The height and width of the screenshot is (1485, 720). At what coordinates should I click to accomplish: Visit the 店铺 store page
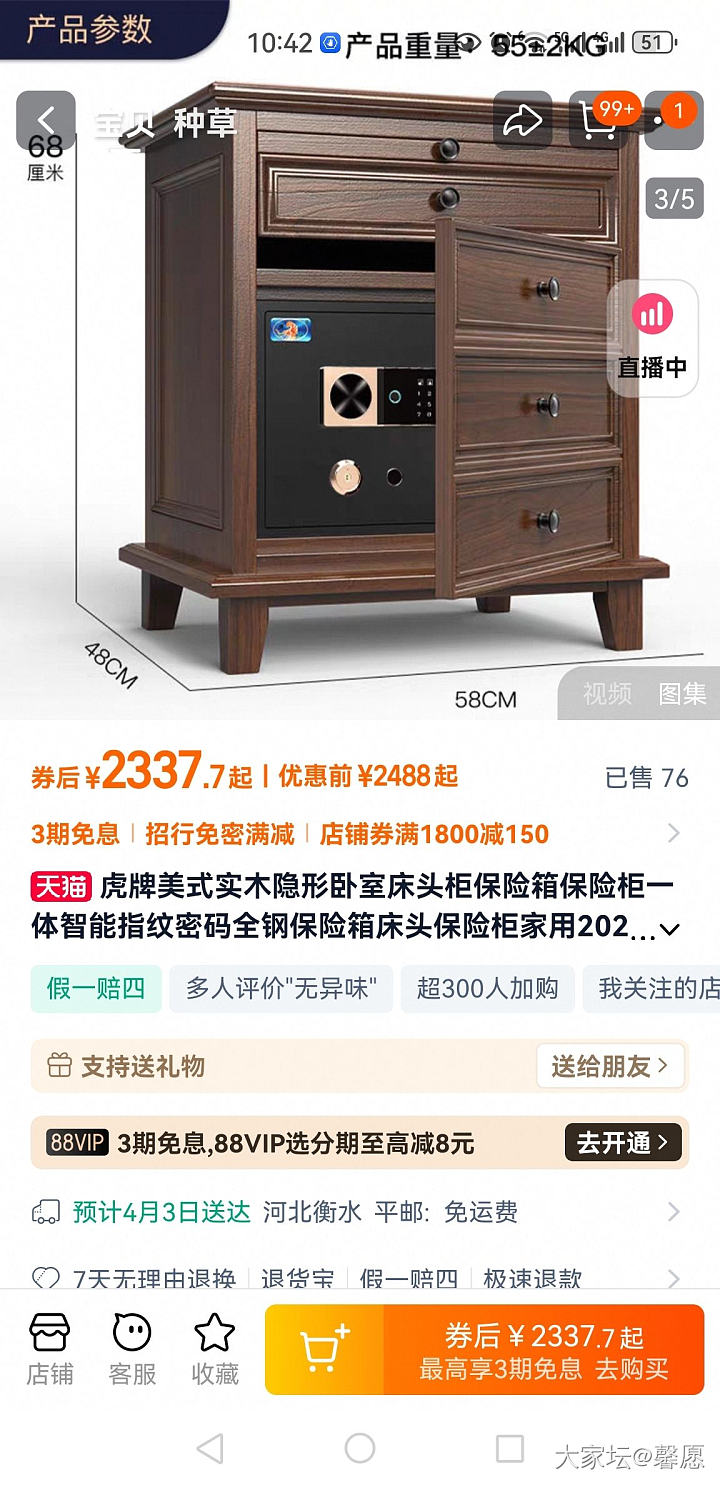click(x=50, y=1350)
